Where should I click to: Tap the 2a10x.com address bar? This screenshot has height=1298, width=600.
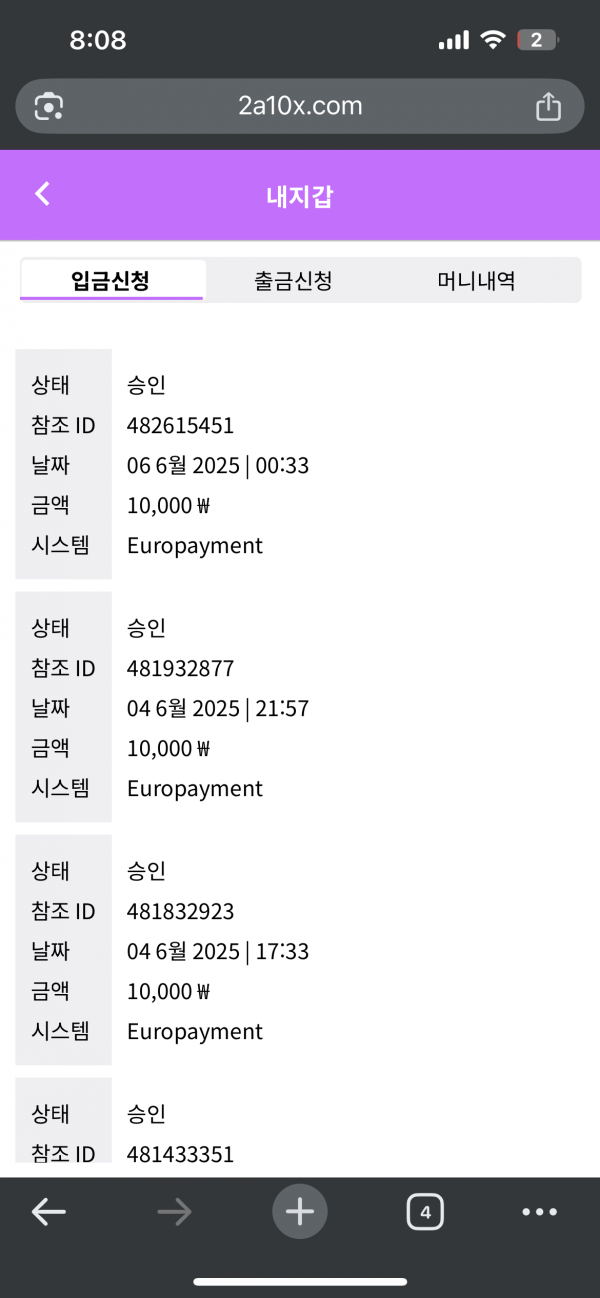[300, 106]
